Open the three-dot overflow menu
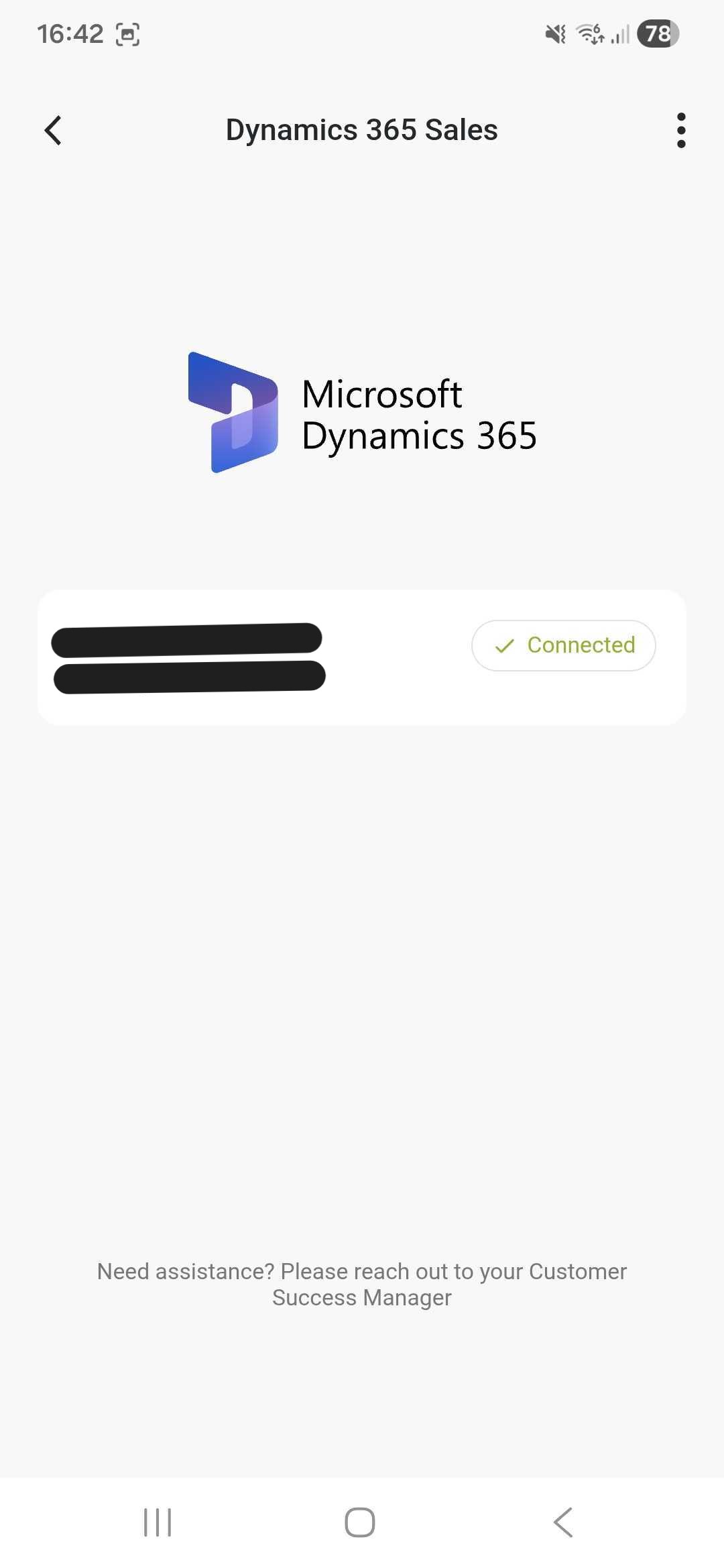 681,130
